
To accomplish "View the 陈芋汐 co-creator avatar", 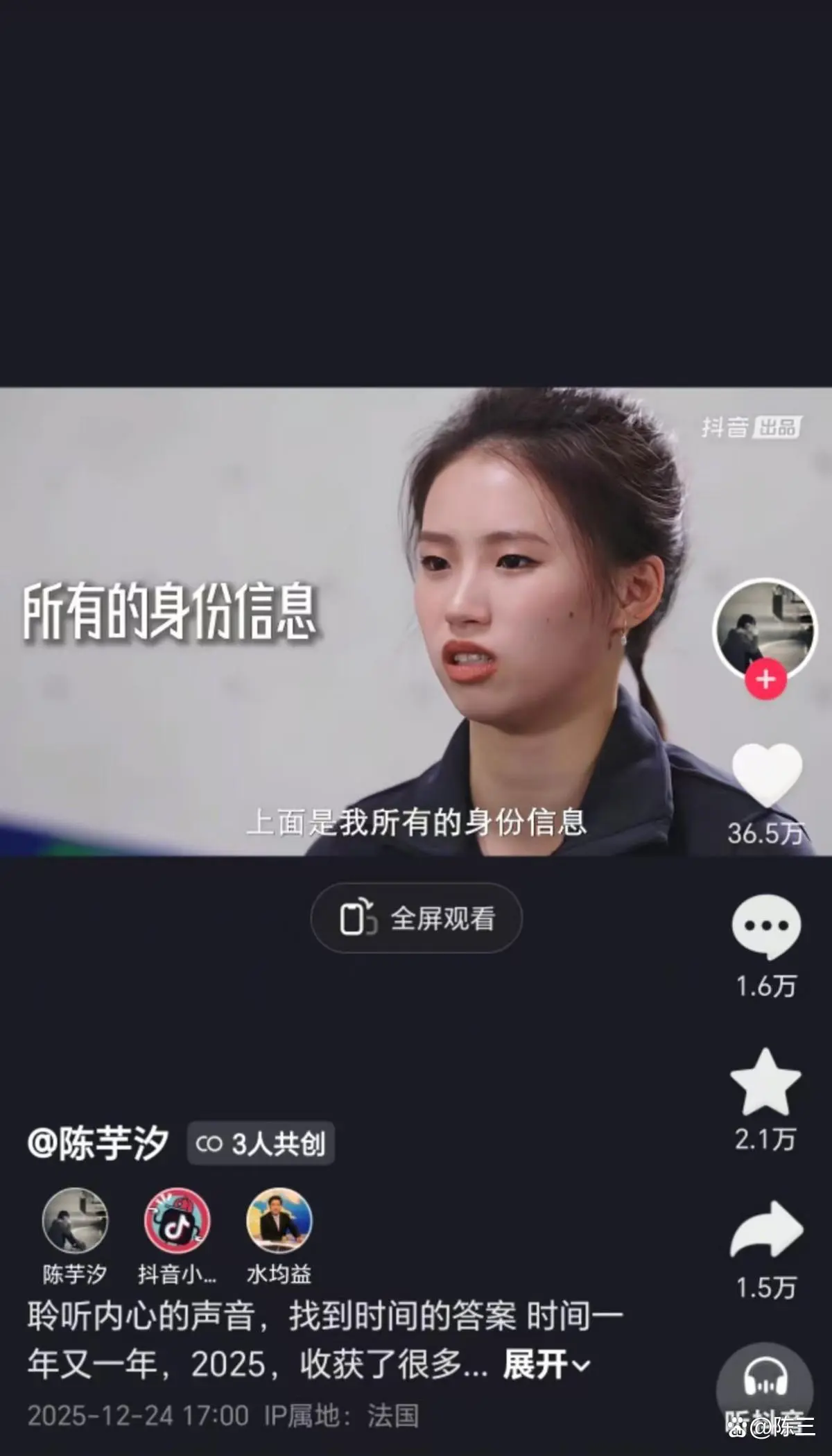I will [x=75, y=1222].
